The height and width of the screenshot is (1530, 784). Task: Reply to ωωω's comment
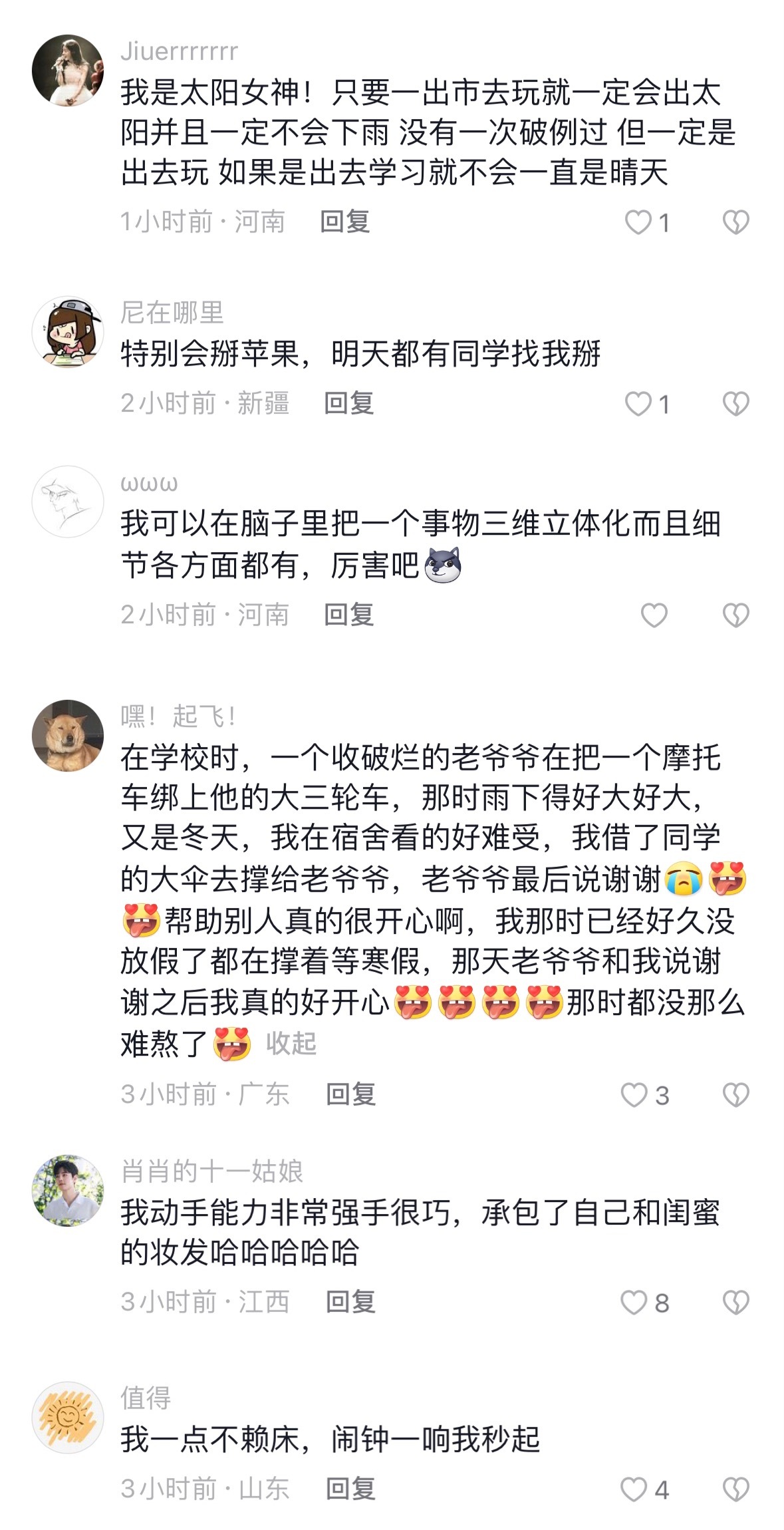[348, 615]
